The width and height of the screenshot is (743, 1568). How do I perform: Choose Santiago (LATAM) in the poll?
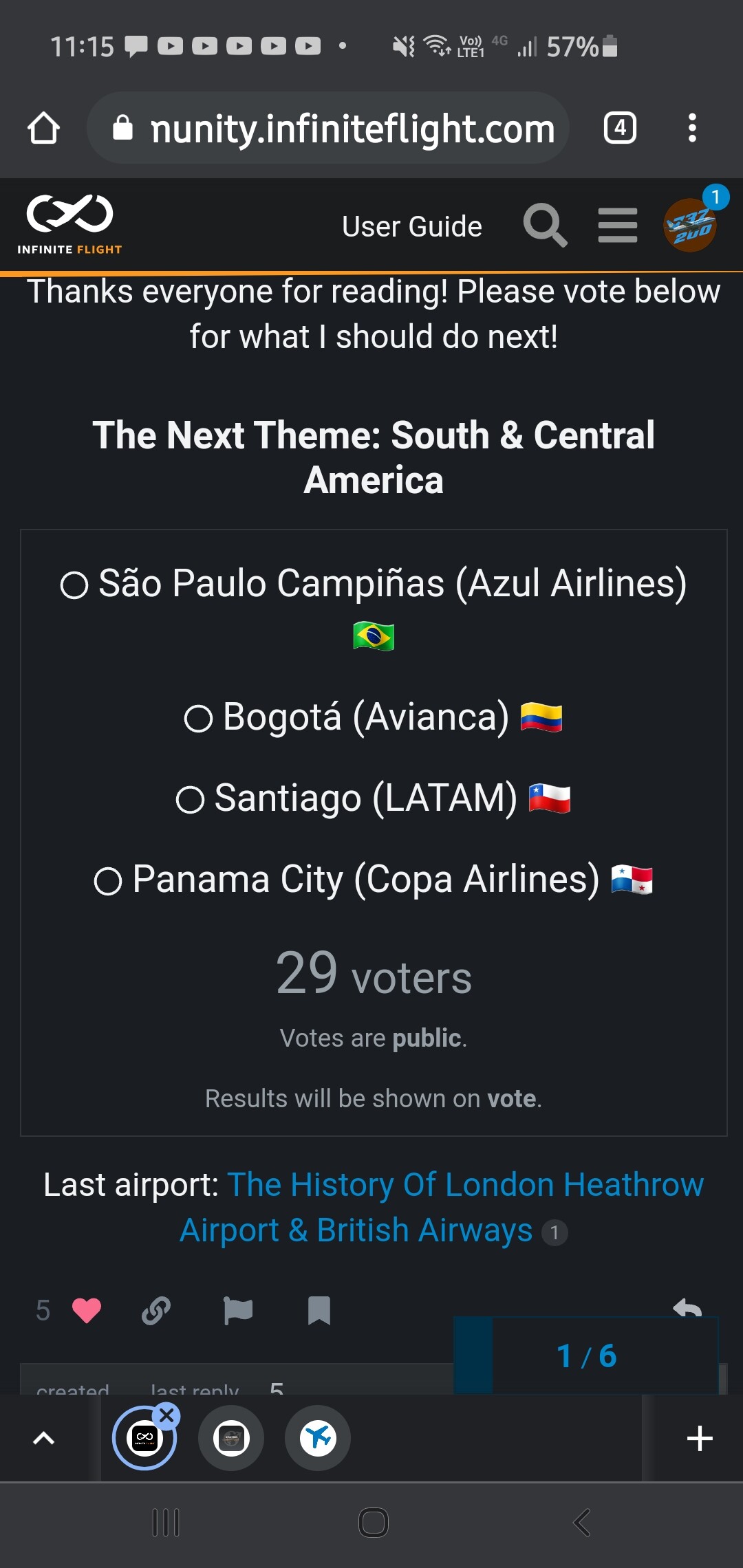tap(374, 798)
